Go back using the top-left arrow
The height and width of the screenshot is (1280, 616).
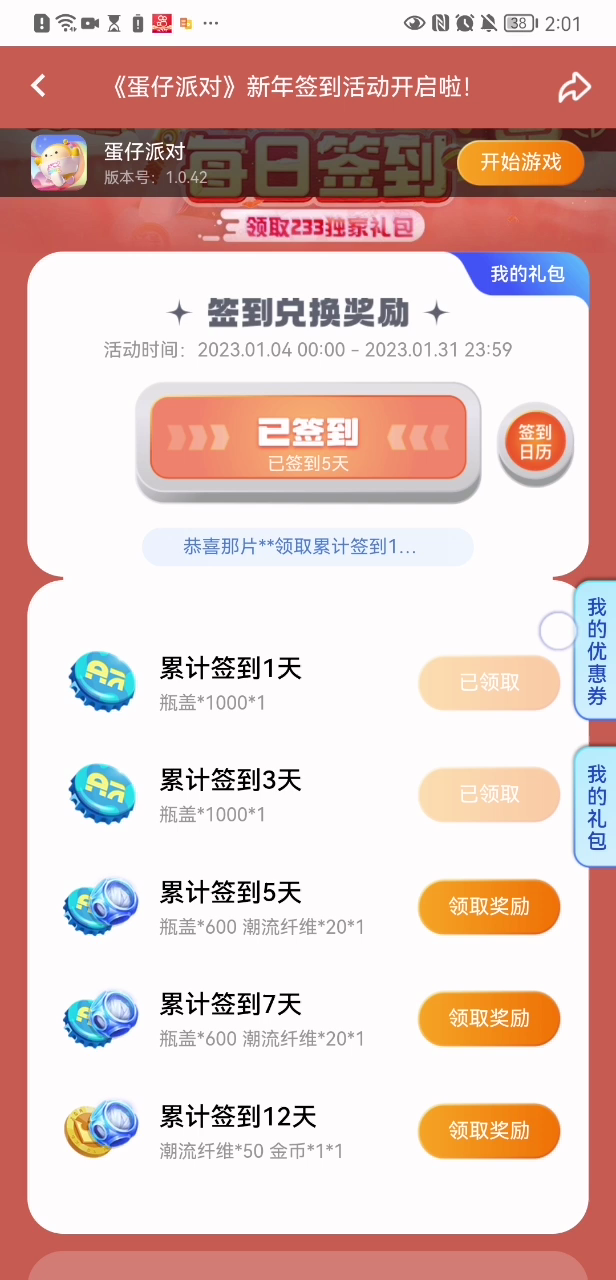(x=38, y=87)
